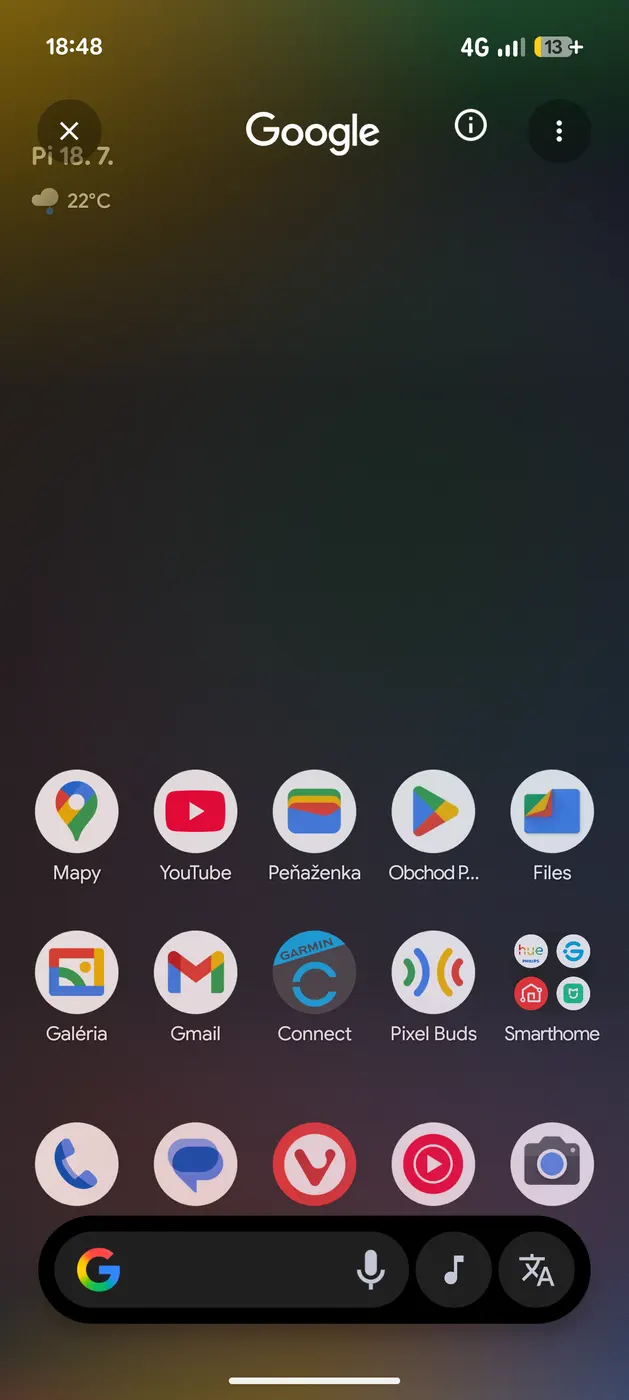Image resolution: width=629 pixels, height=1400 pixels.
Task: Start voice search with the microphone
Action: pos(371,1270)
